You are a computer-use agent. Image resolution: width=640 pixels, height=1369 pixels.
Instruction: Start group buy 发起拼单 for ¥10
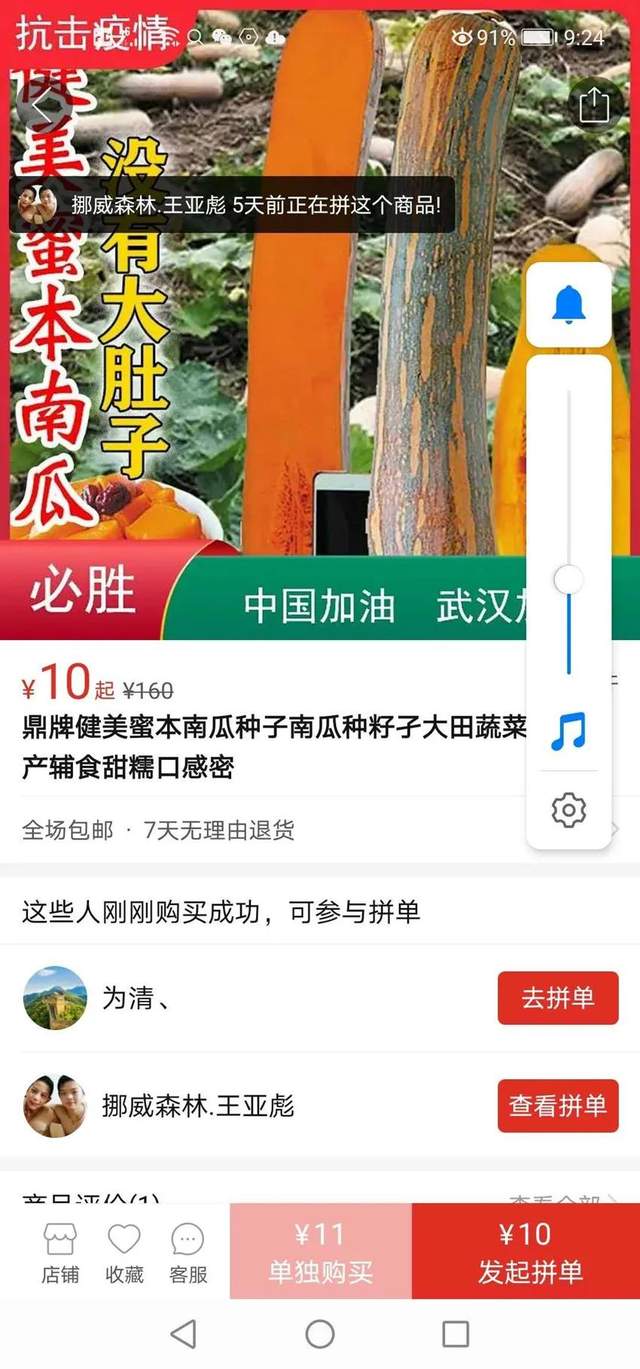[x=526, y=1252]
